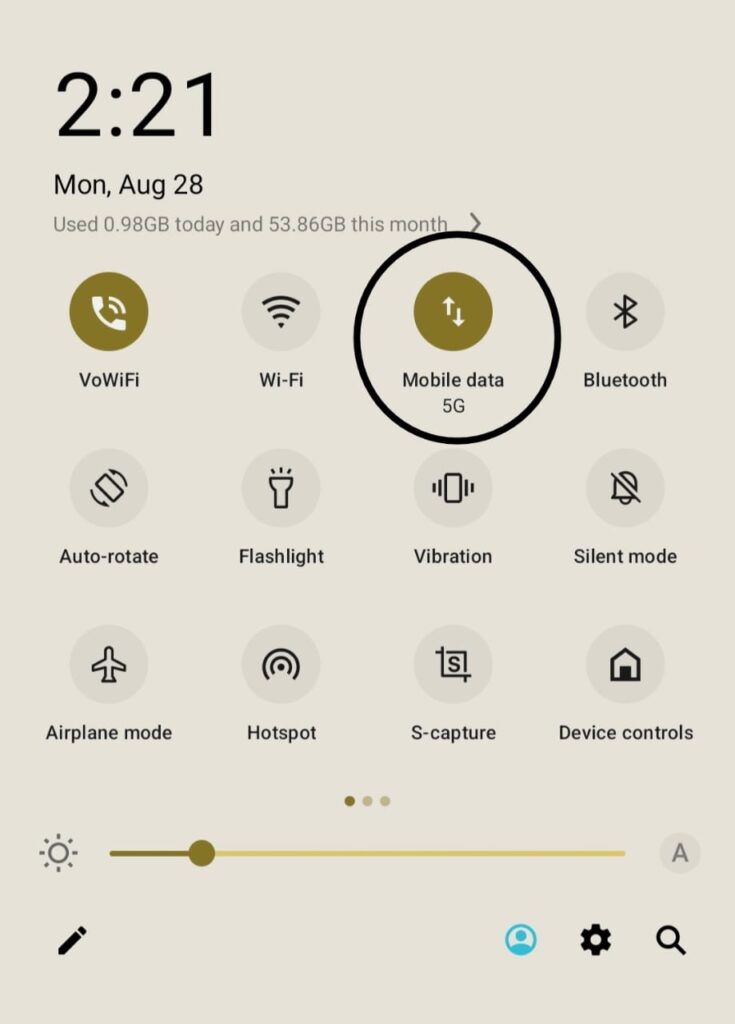The height and width of the screenshot is (1024, 735).
Task: Open the Settings gear
Action: 595,940
